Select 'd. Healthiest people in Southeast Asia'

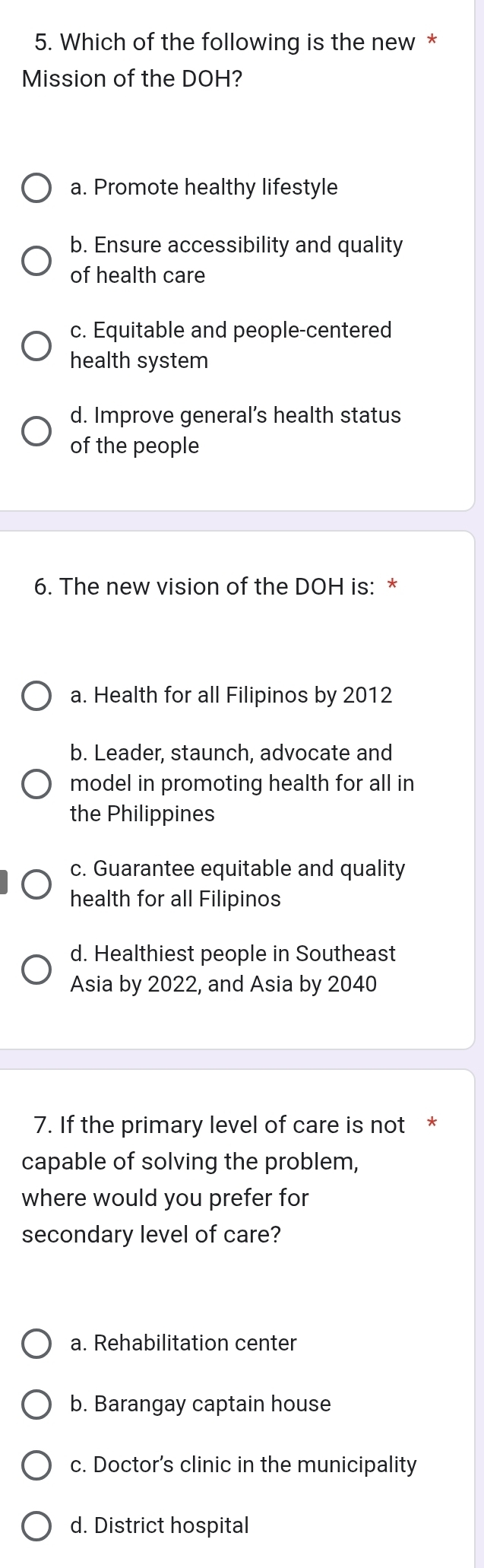tap(36, 969)
